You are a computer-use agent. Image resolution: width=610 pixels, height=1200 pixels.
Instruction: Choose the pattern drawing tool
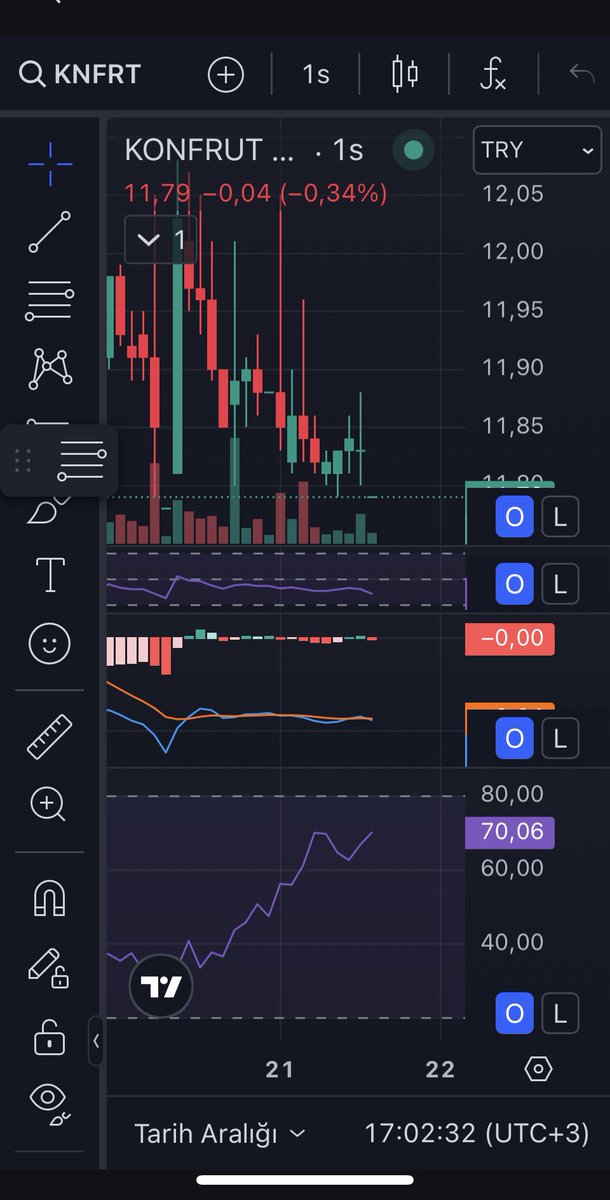pos(49,368)
